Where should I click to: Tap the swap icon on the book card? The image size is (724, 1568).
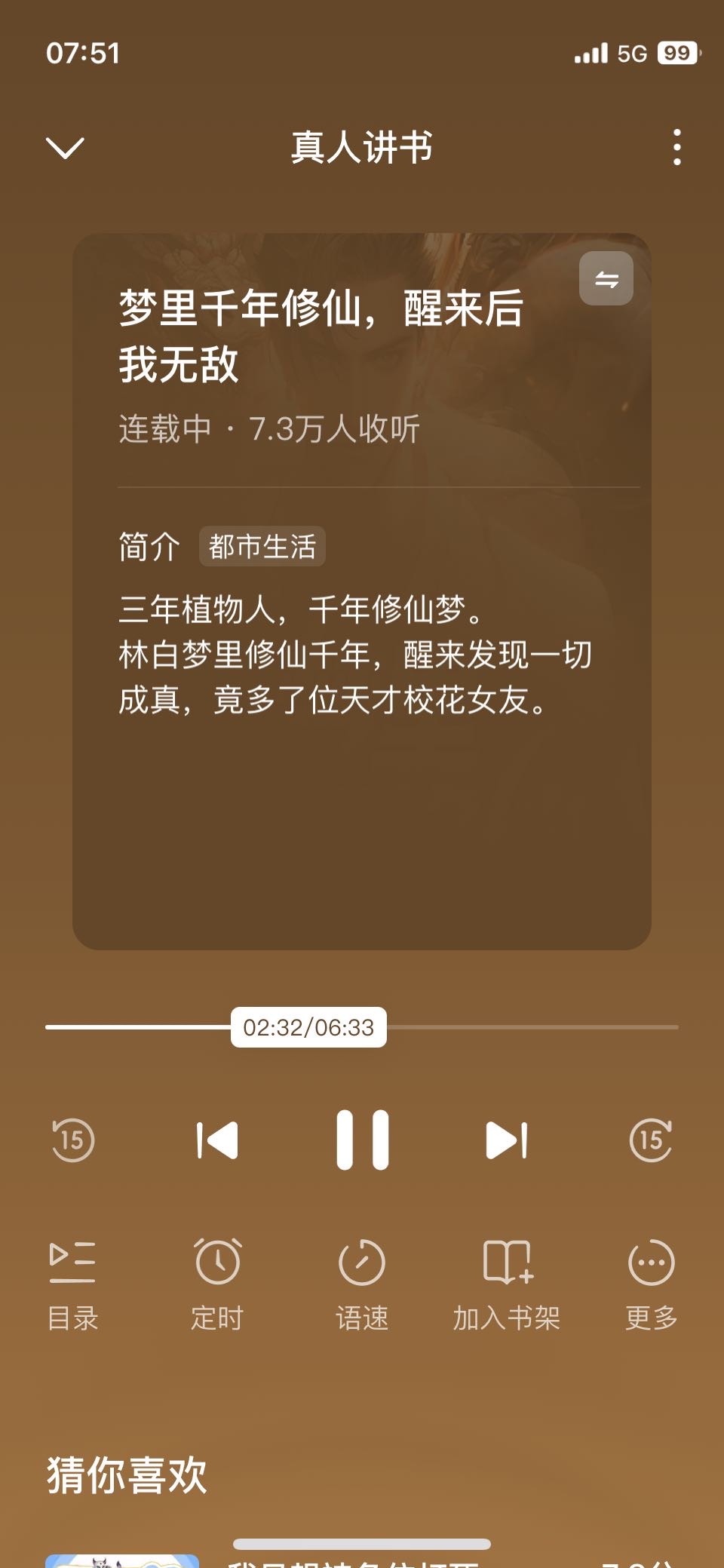coord(606,279)
